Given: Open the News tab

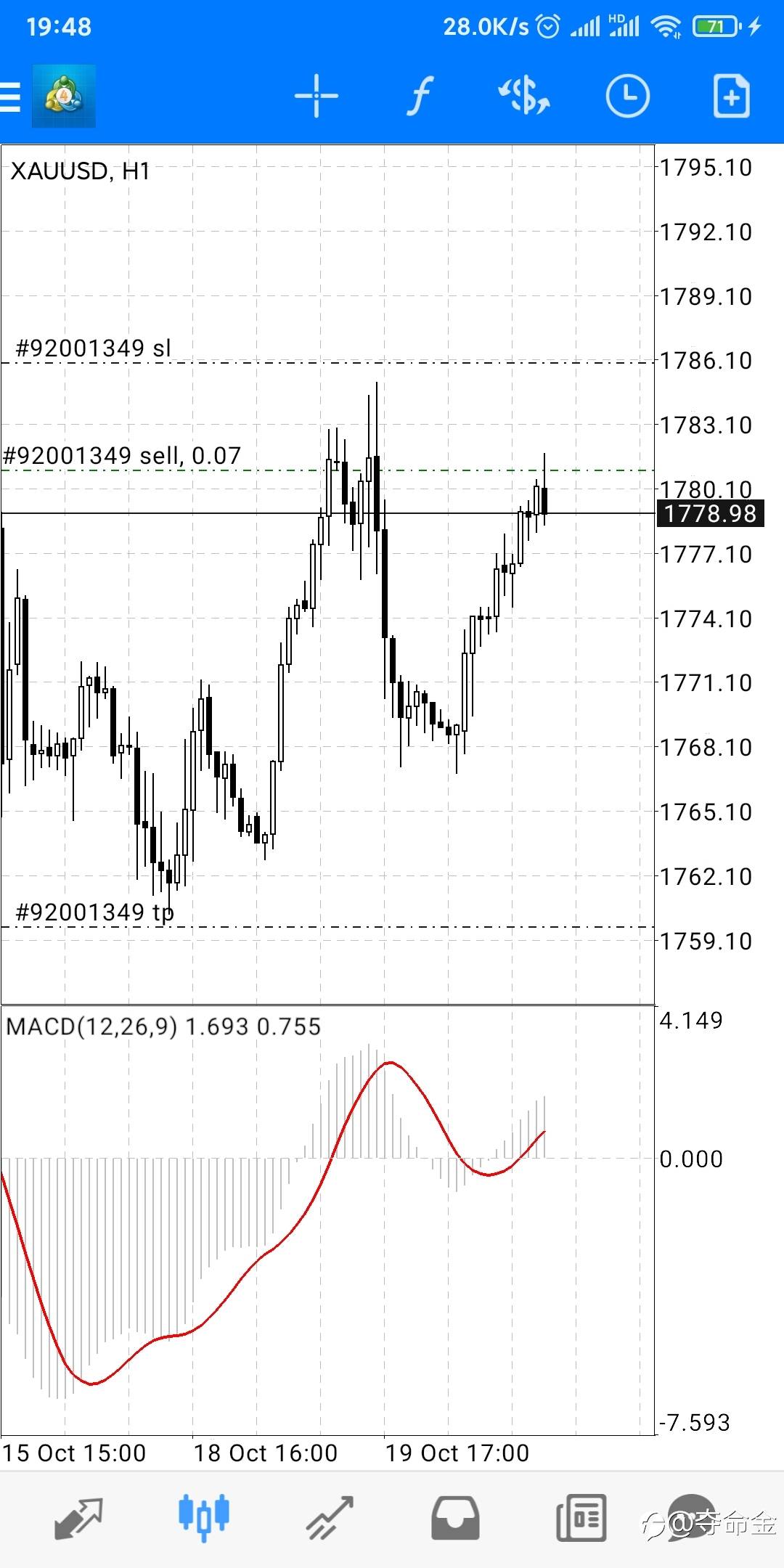Looking at the screenshot, I should (581, 1519).
